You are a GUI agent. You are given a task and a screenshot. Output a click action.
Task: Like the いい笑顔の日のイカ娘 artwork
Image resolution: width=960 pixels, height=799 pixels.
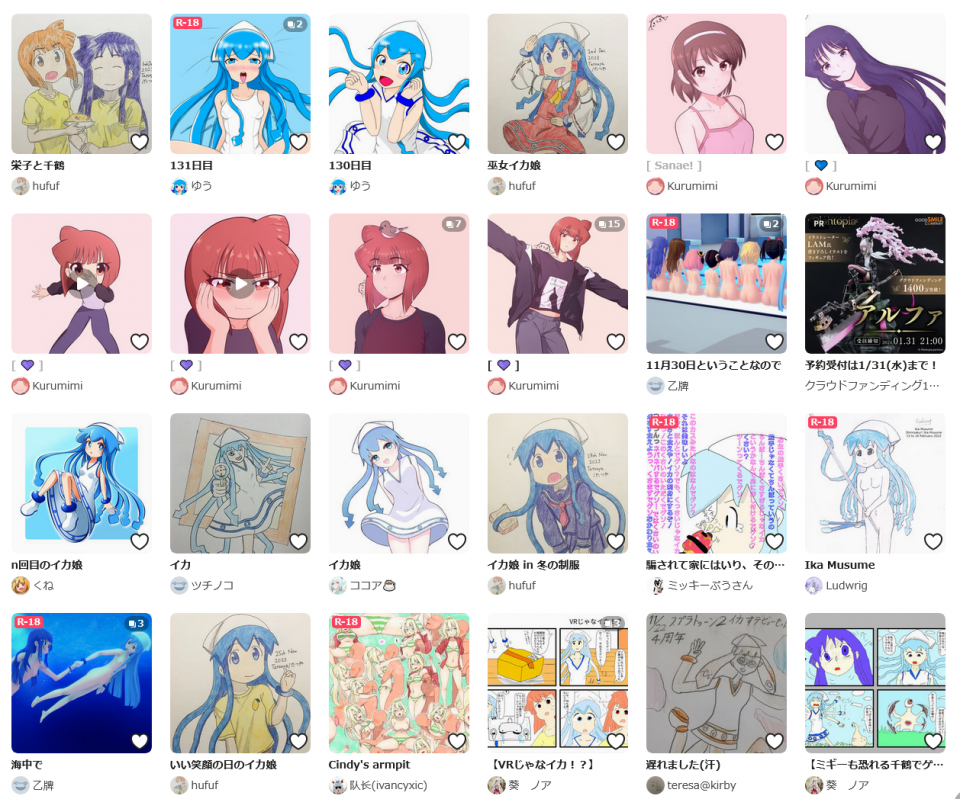tap(298, 741)
